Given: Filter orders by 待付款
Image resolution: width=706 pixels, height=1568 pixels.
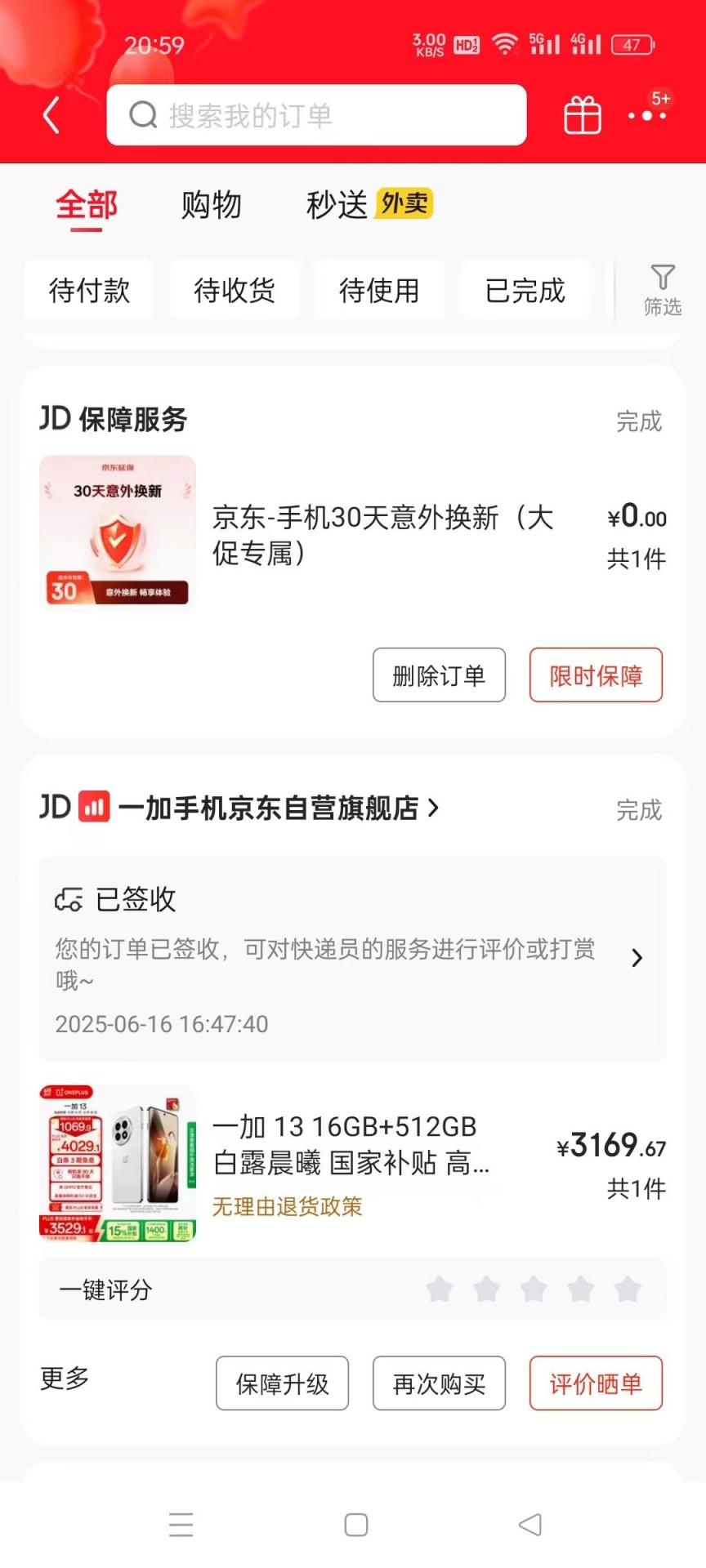Looking at the screenshot, I should point(90,290).
